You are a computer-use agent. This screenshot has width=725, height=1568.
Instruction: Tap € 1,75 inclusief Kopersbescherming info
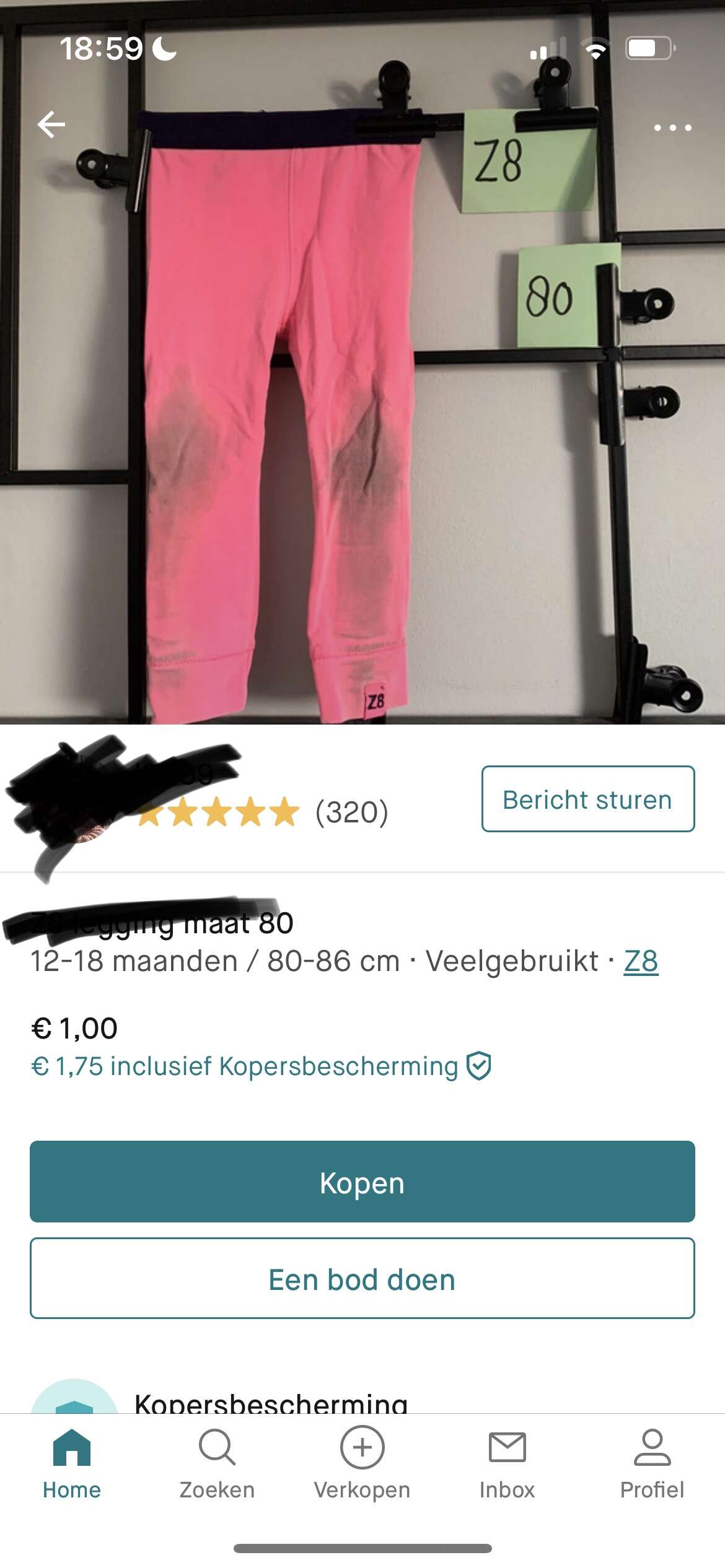click(x=261, y=1066)
